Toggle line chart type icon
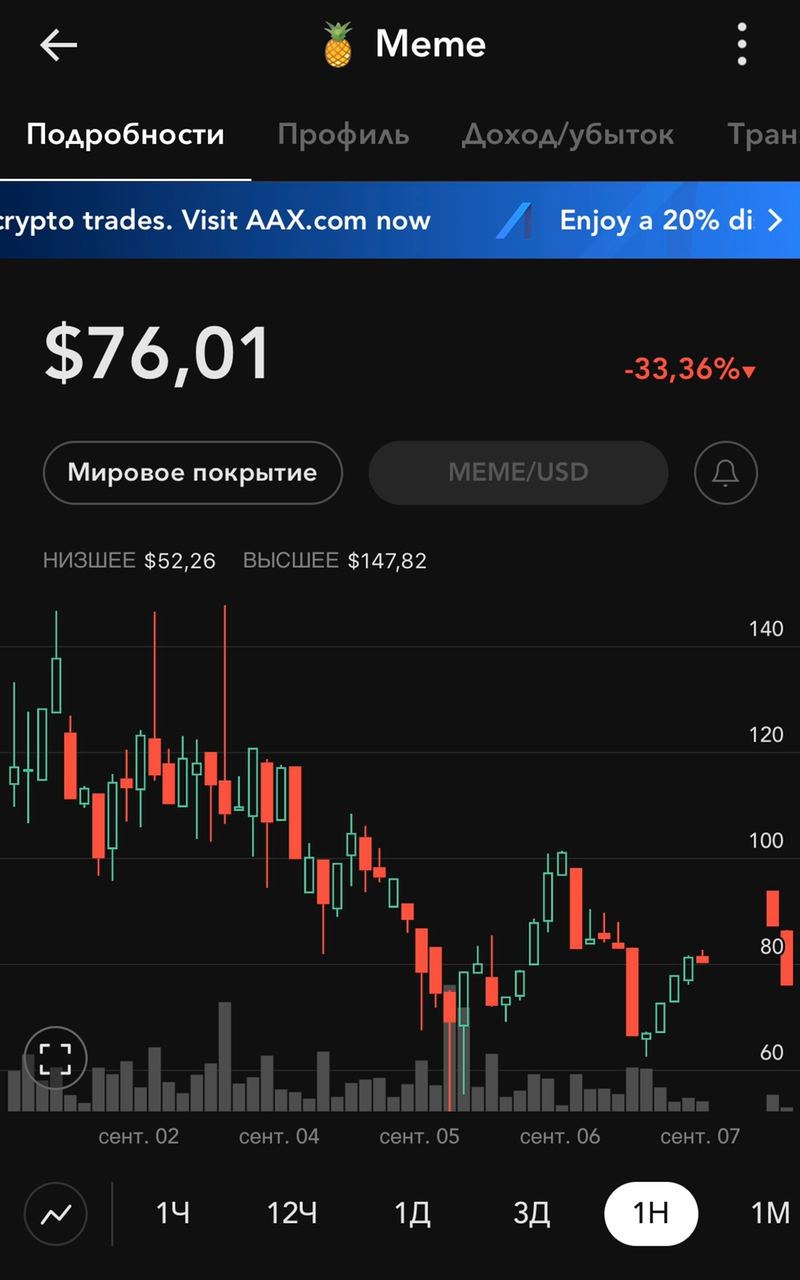 (x=55, y=1214)
